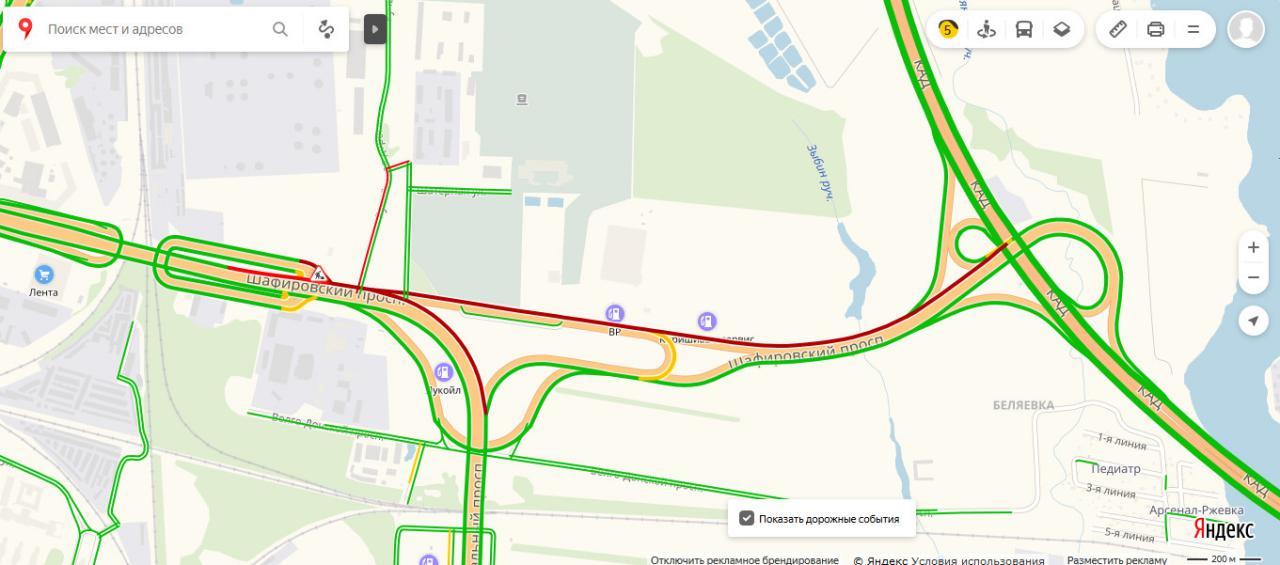The width and height of the screenshot is (1280, 565).
Task: Tap the roadworks event marker on Шафировский
Action: [x=319, y=273]
